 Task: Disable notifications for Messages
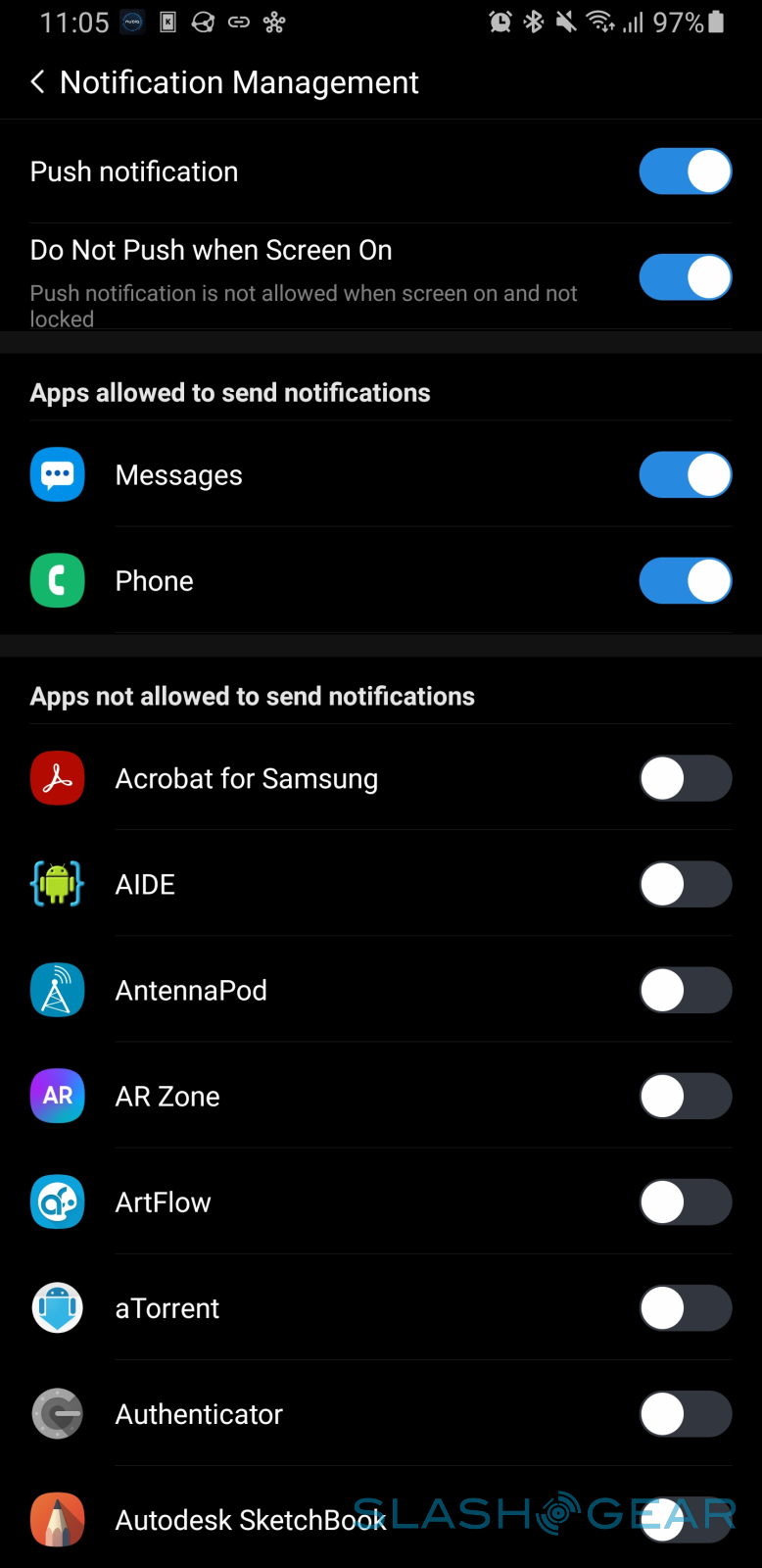(x=685, y=475)
